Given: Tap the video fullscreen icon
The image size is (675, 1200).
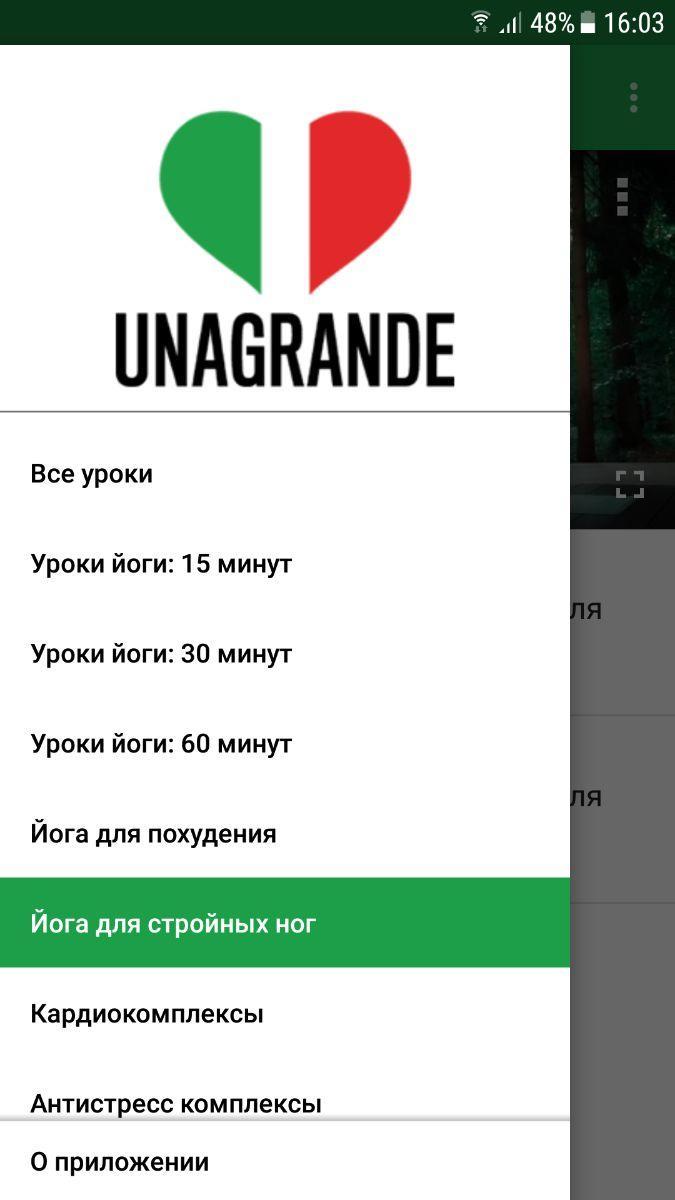Looking at the screenshot, I should [630, 485].
